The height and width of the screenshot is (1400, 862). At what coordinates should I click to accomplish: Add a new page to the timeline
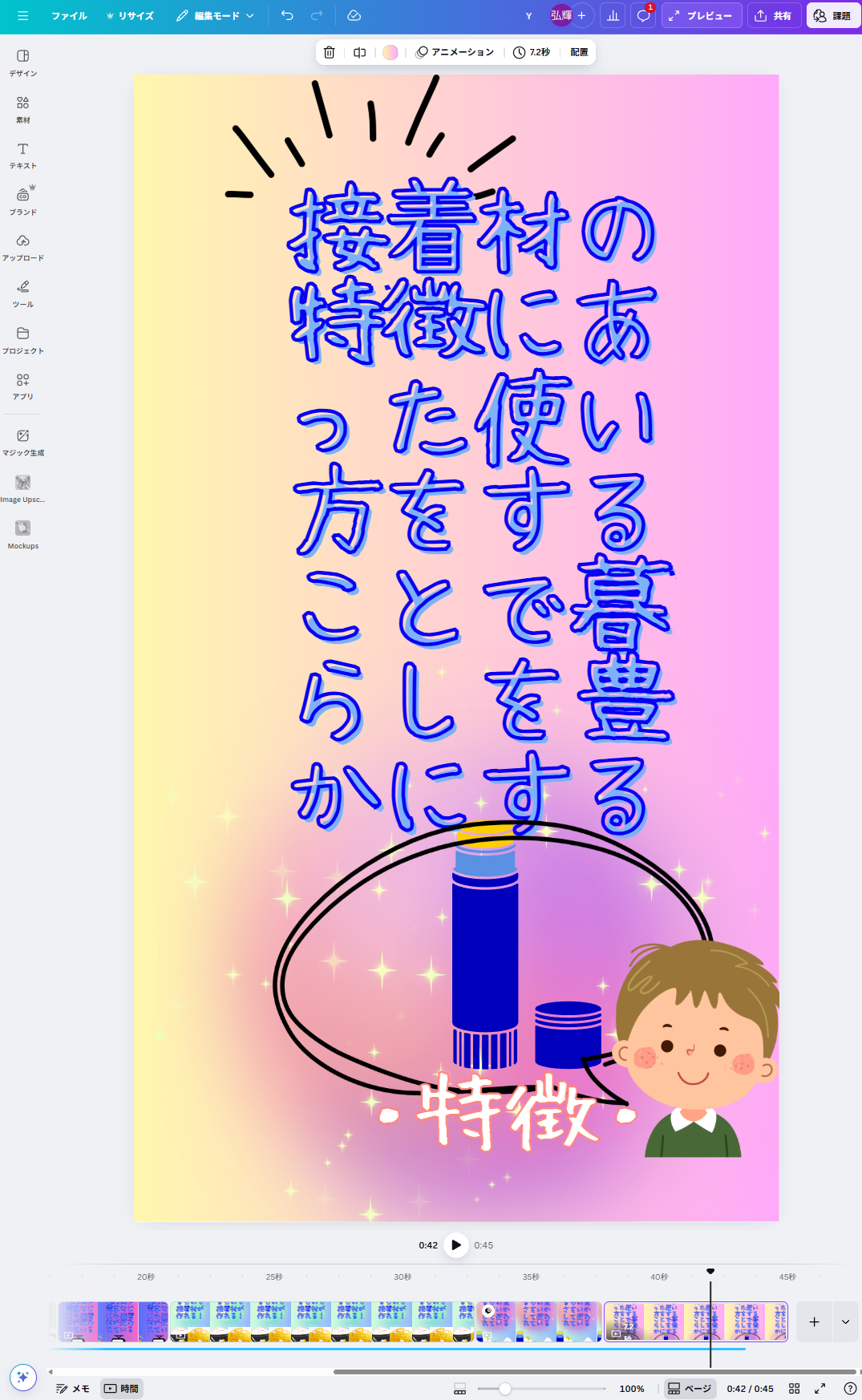pos(814,1321)
